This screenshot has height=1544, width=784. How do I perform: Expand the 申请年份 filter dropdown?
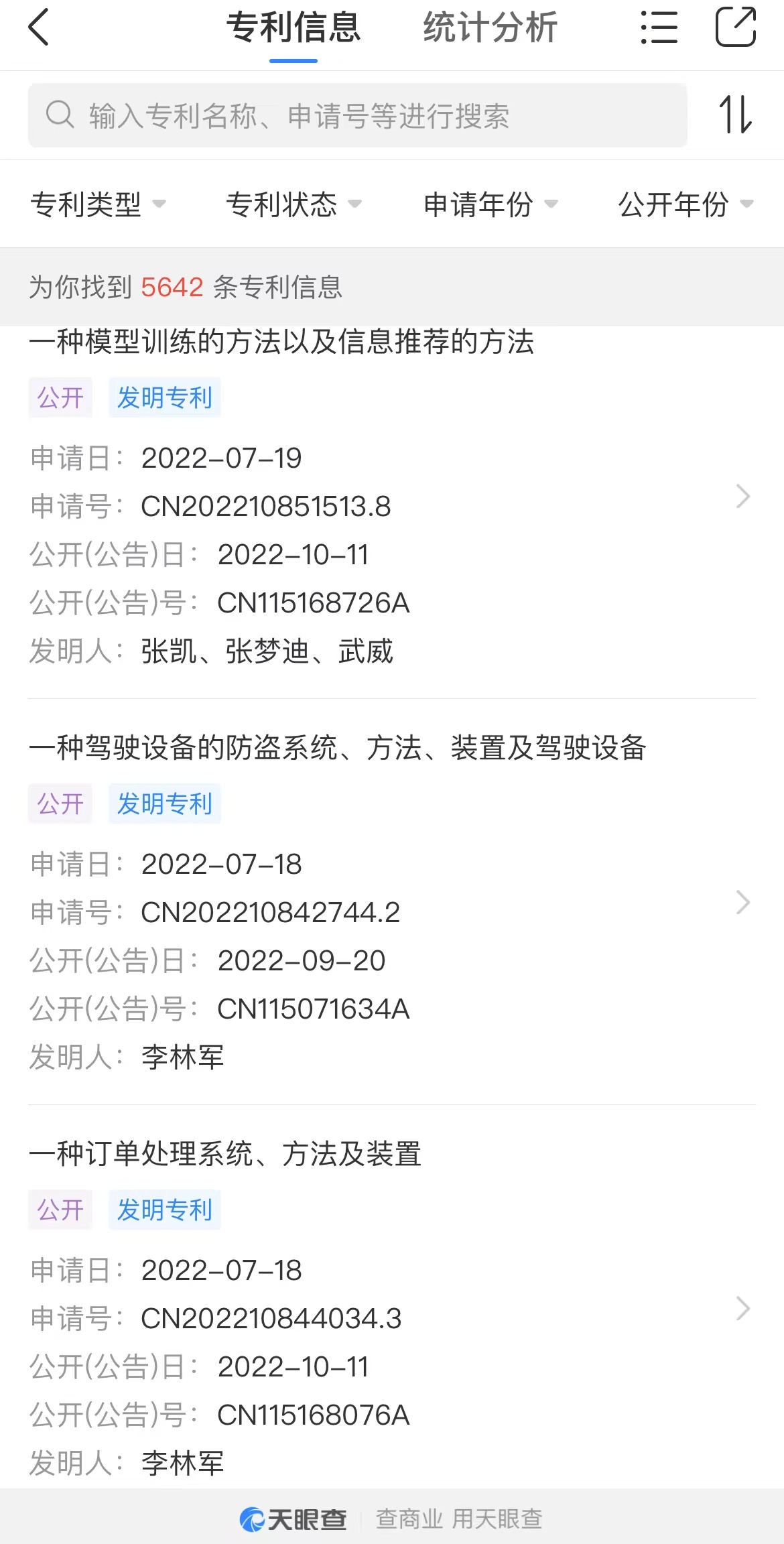[491, 204]
